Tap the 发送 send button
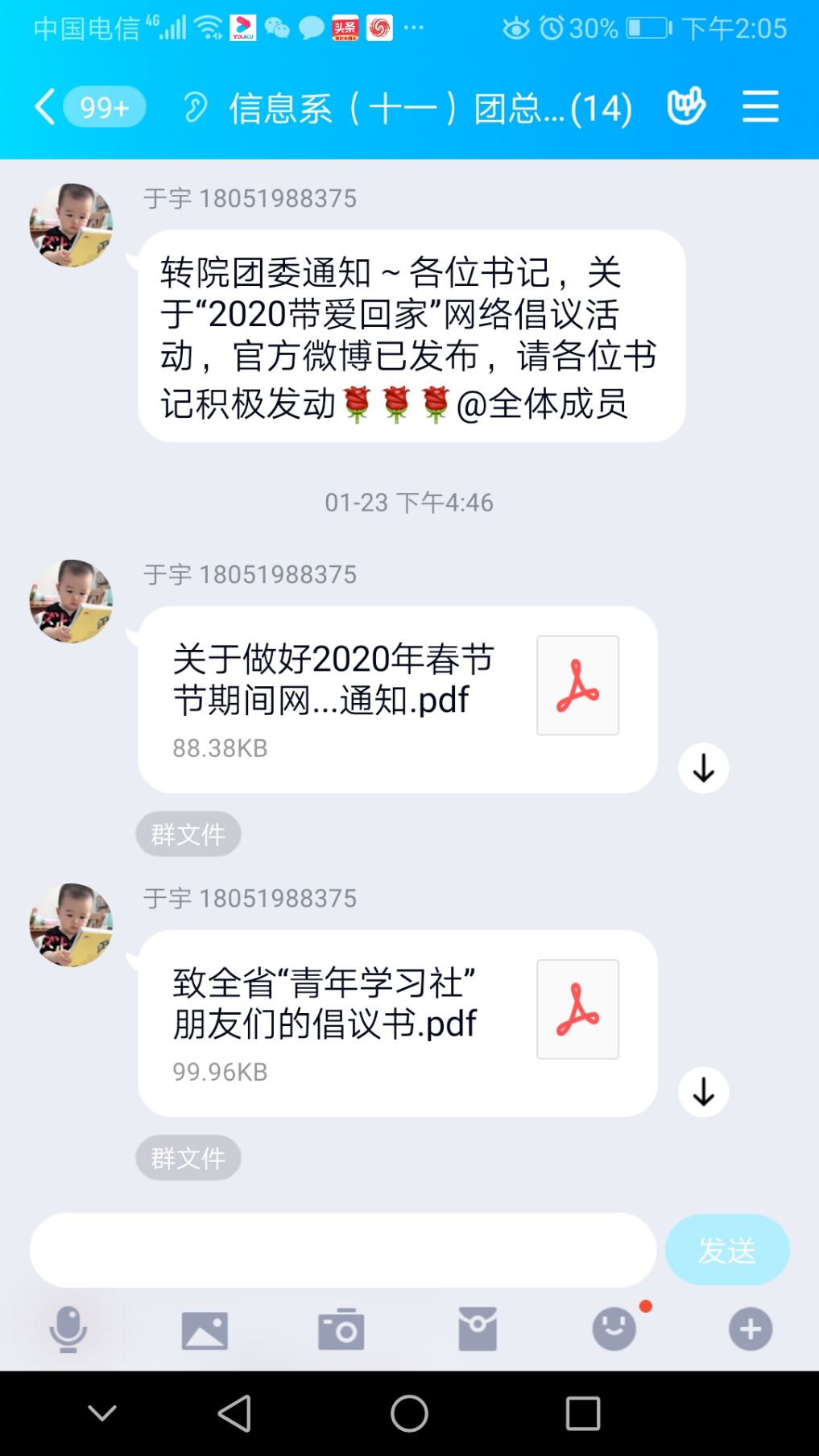 coord(726,1250)
